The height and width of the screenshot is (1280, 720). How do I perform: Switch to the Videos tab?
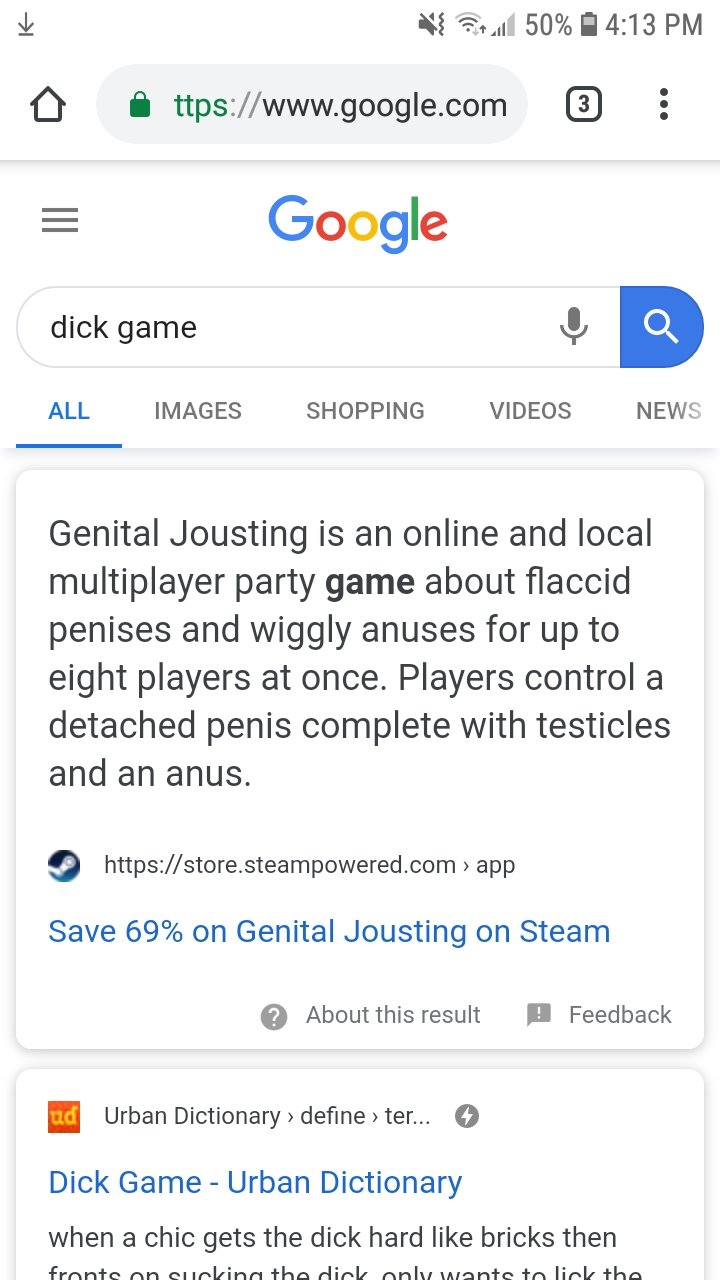pyautogui.click(x=530, y=411)
